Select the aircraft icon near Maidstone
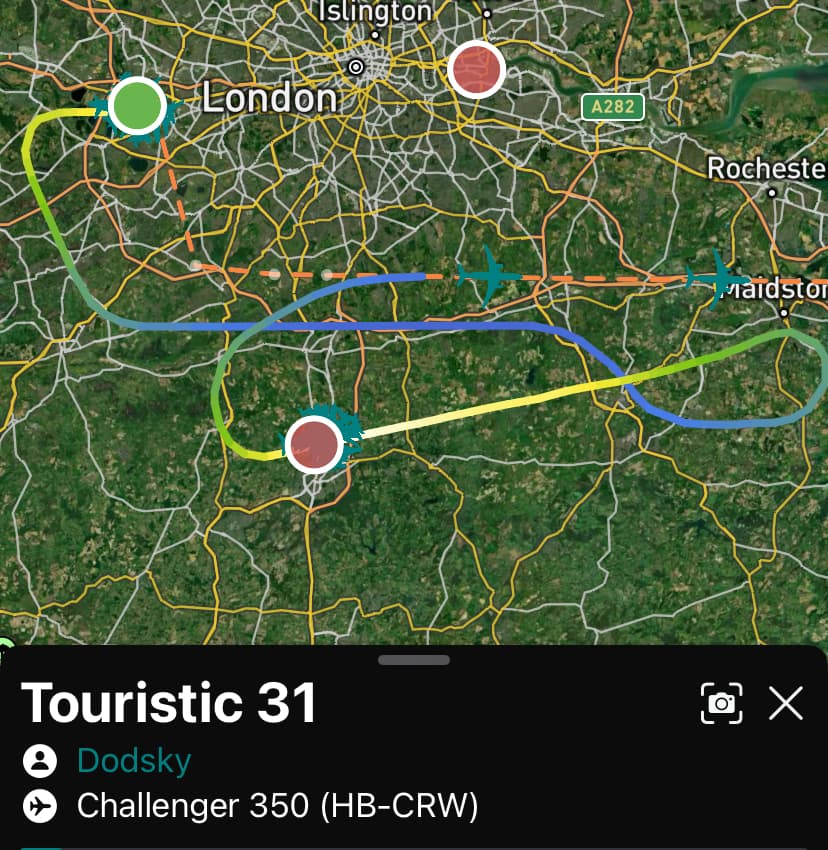Viewport: 828px width, 850px height. pyautogui.click(x=717, y=276)
